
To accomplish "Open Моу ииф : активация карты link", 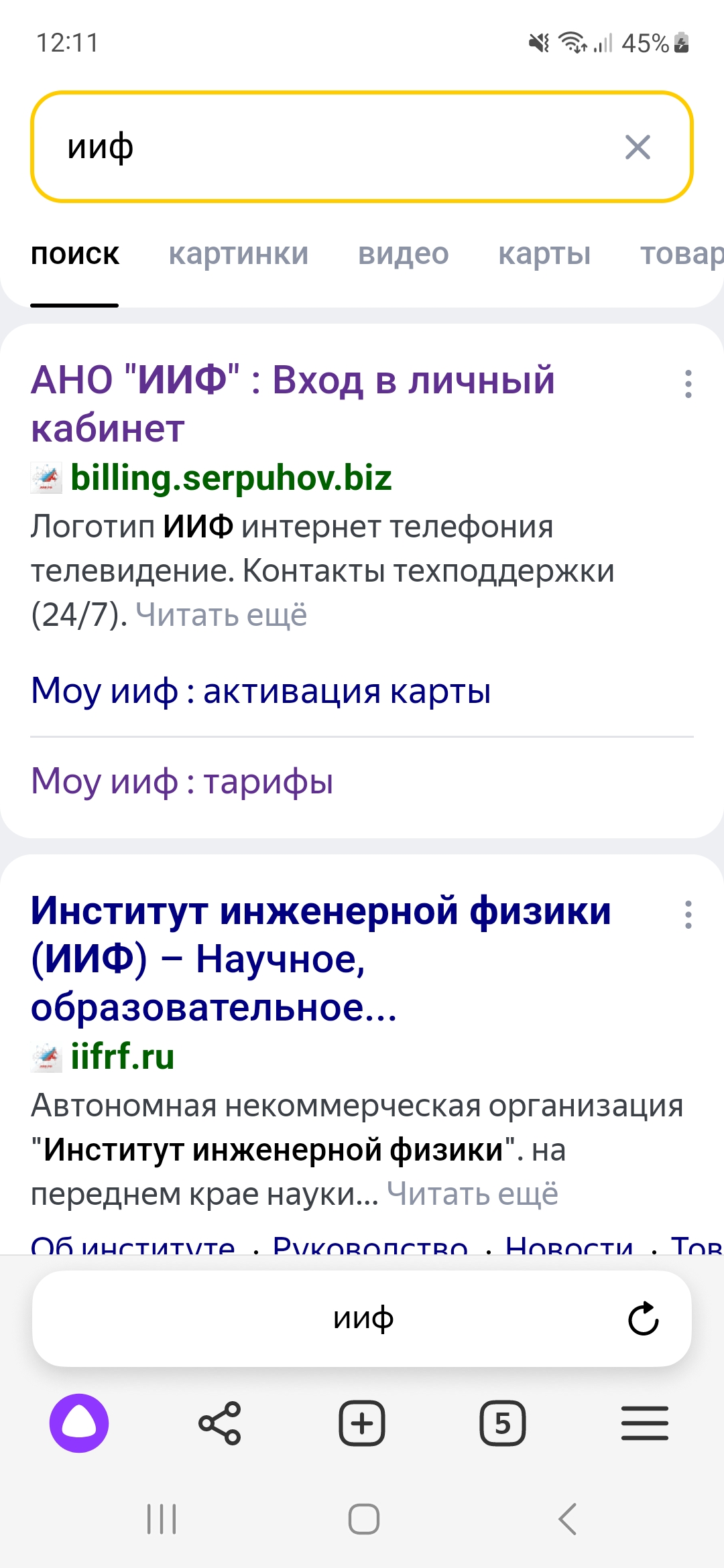I will (261, 692).
